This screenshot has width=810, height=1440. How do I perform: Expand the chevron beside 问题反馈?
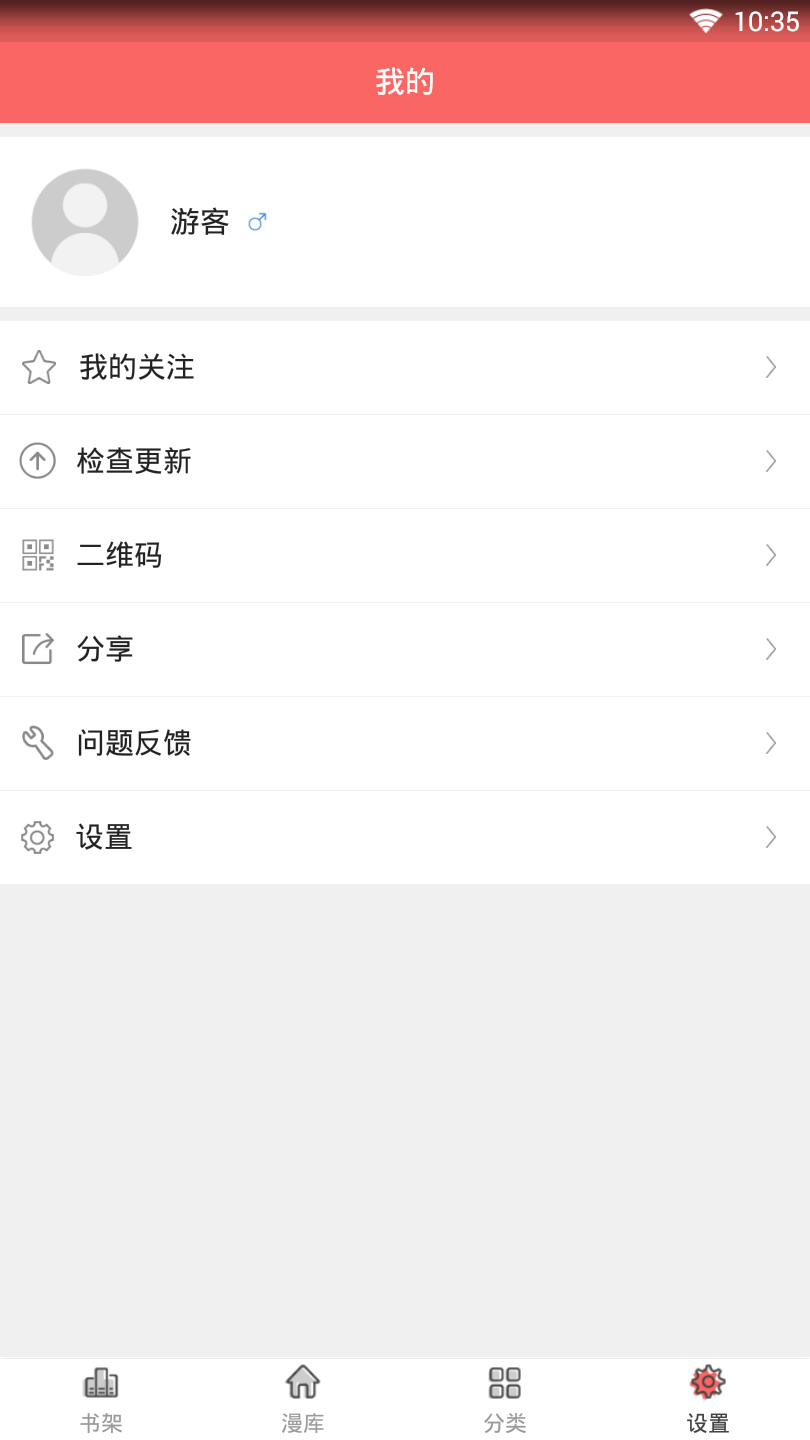770,743
